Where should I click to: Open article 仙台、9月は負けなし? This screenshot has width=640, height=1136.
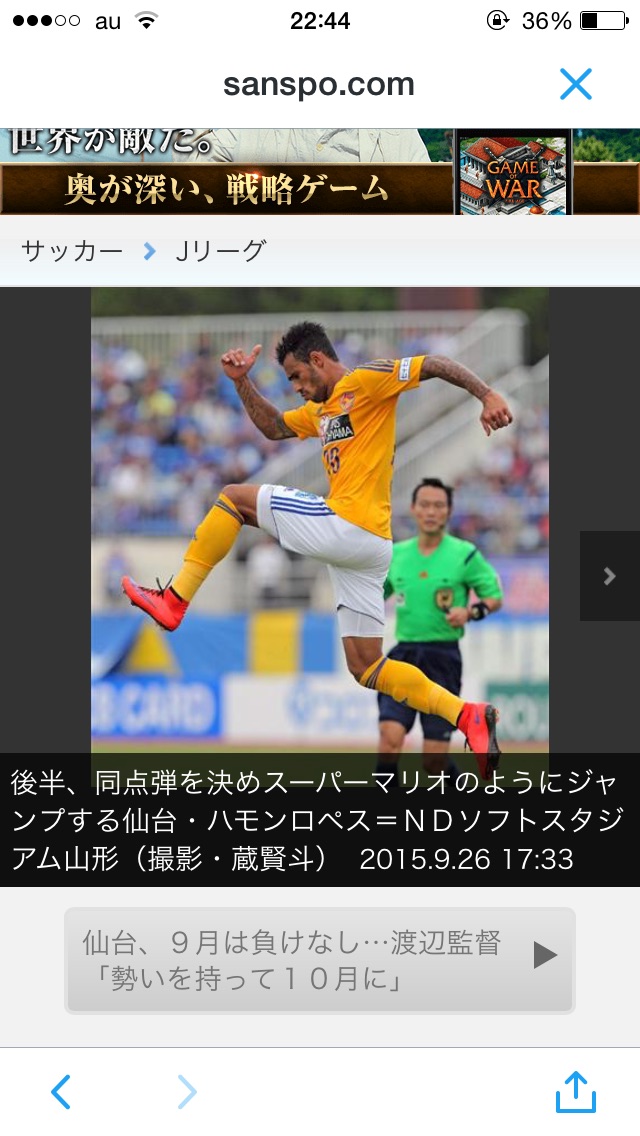(320, 960)
